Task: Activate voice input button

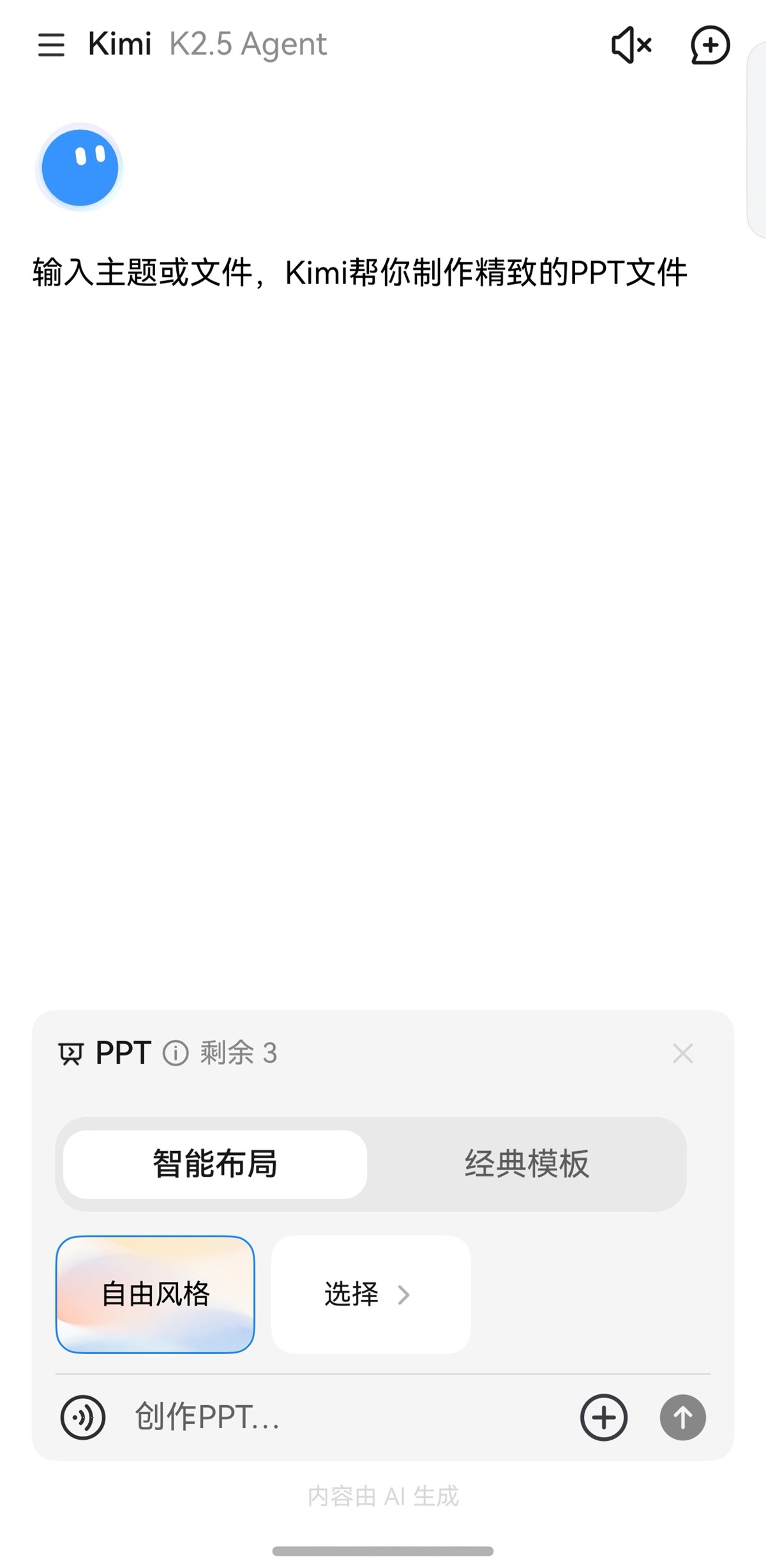Action: point(83,1418)
